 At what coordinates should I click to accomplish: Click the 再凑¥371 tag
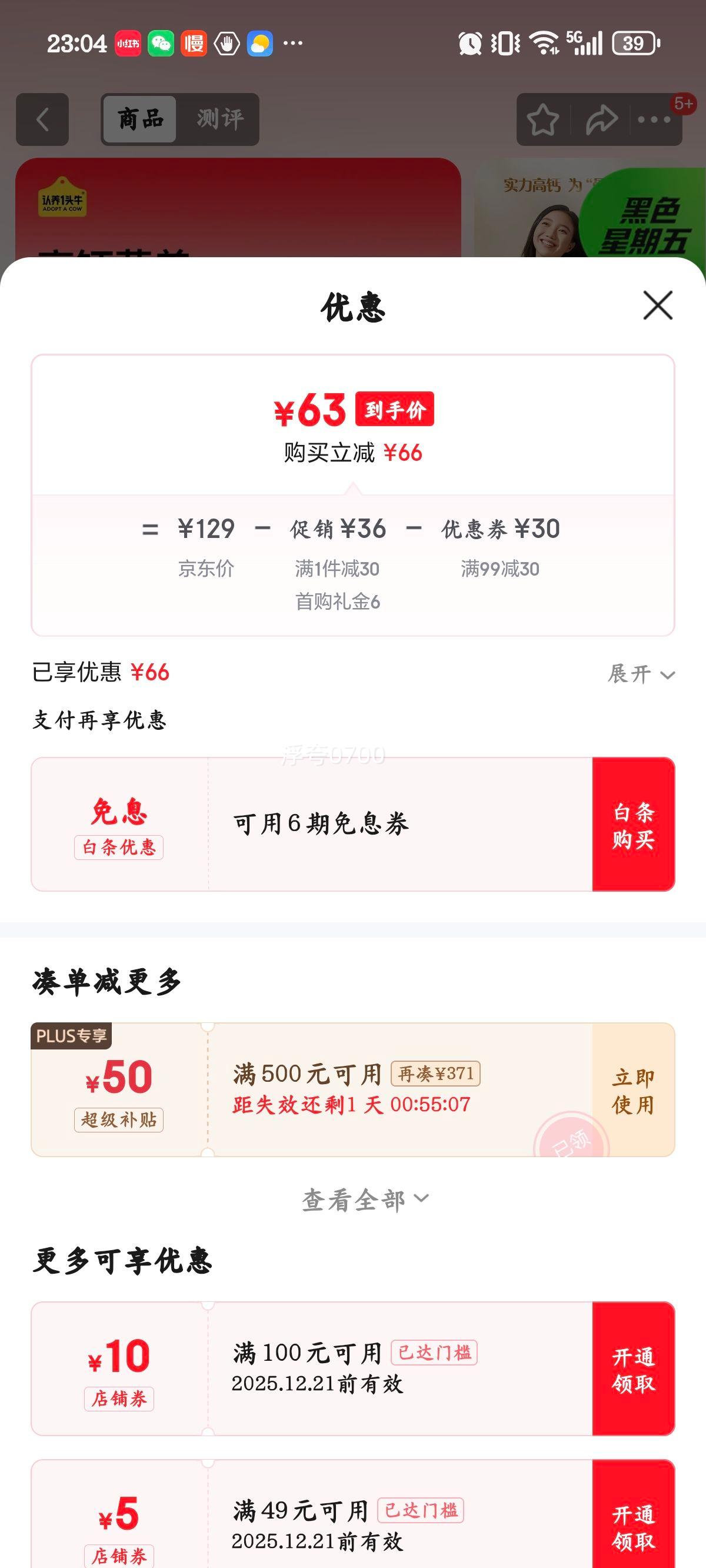[437, 1075]
